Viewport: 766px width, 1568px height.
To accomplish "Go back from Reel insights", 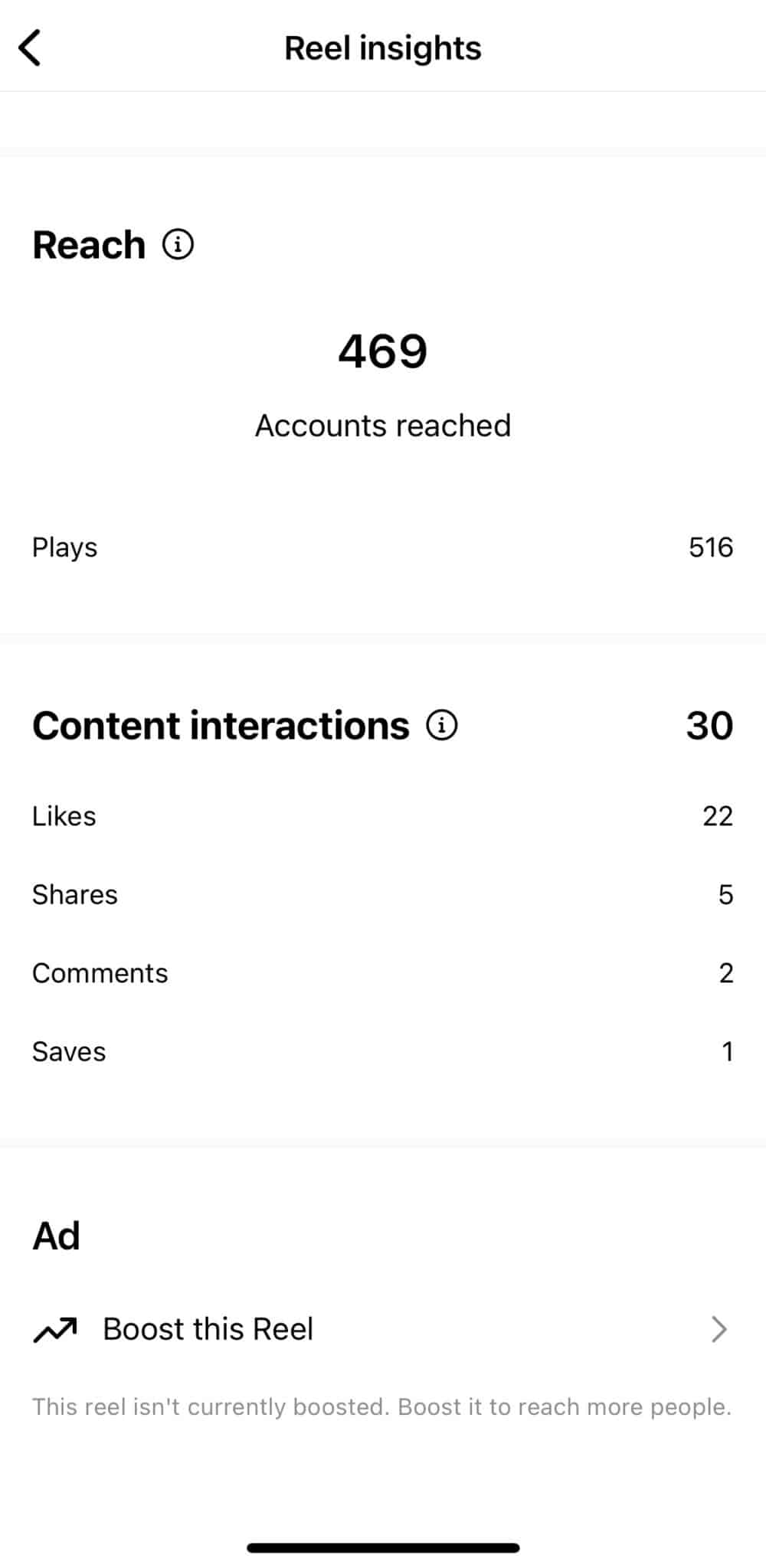I will (x=29, y=48).
